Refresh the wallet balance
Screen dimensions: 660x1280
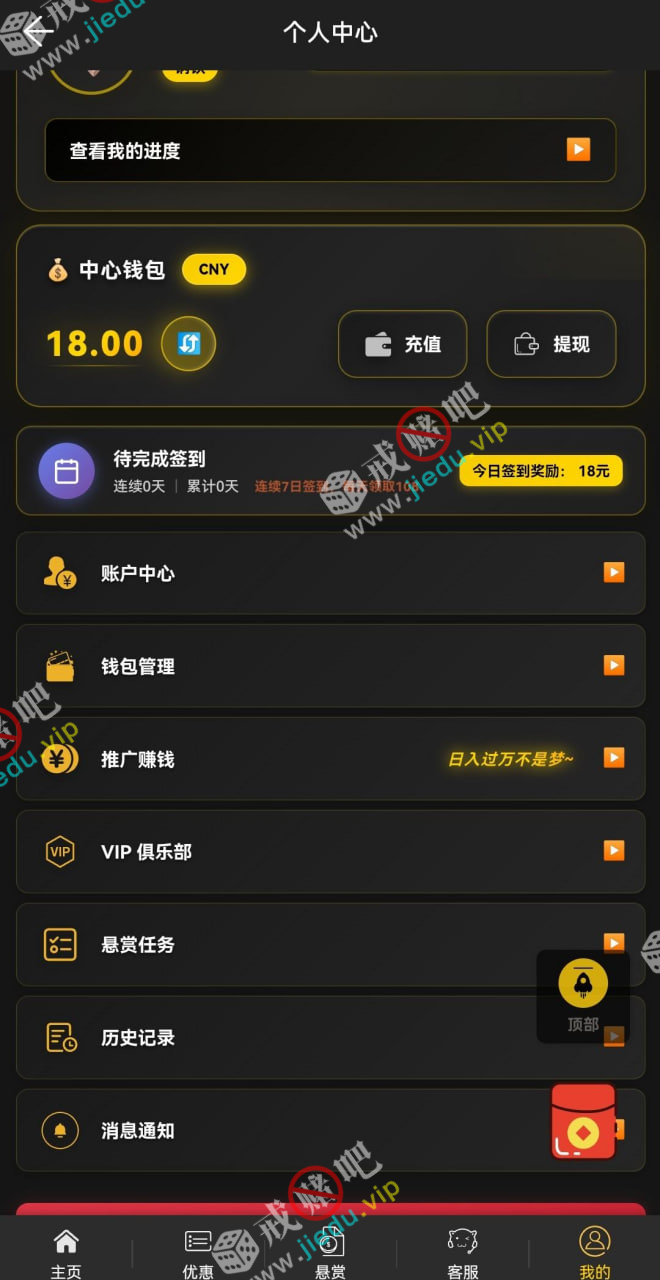(188, 344)
